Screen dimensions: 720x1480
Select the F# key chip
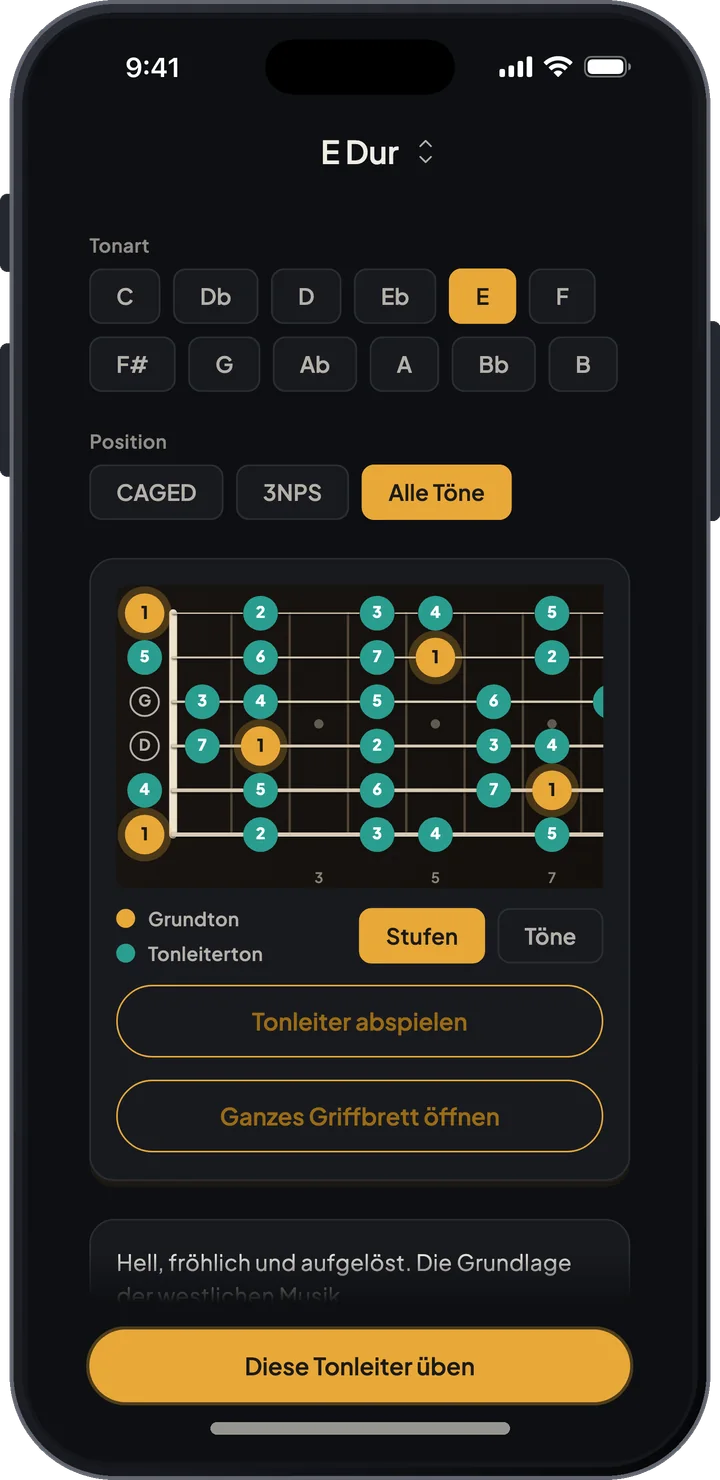pos(132,364)
